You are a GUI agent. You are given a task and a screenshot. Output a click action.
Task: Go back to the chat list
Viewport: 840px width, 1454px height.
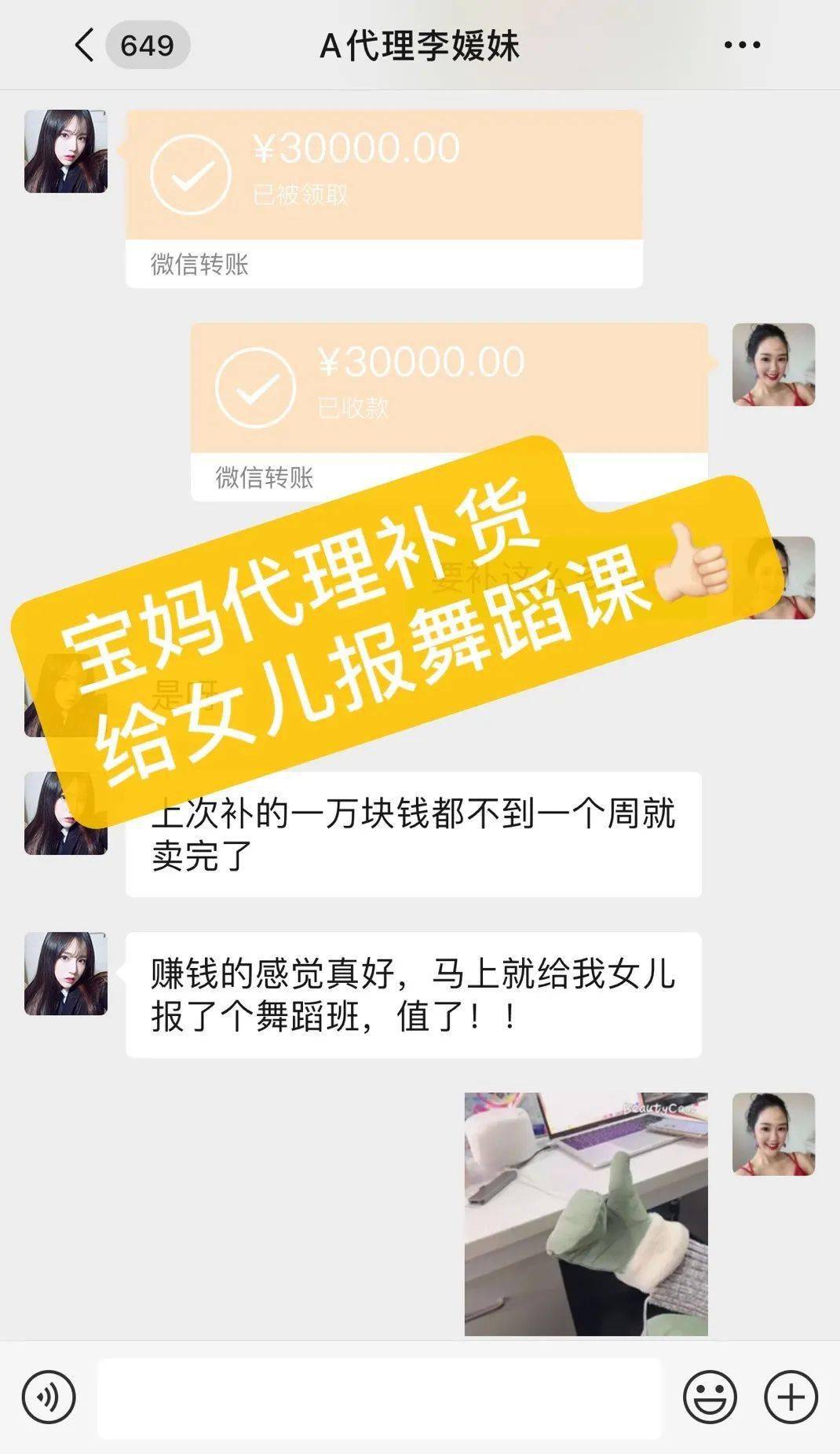(85, 45)
